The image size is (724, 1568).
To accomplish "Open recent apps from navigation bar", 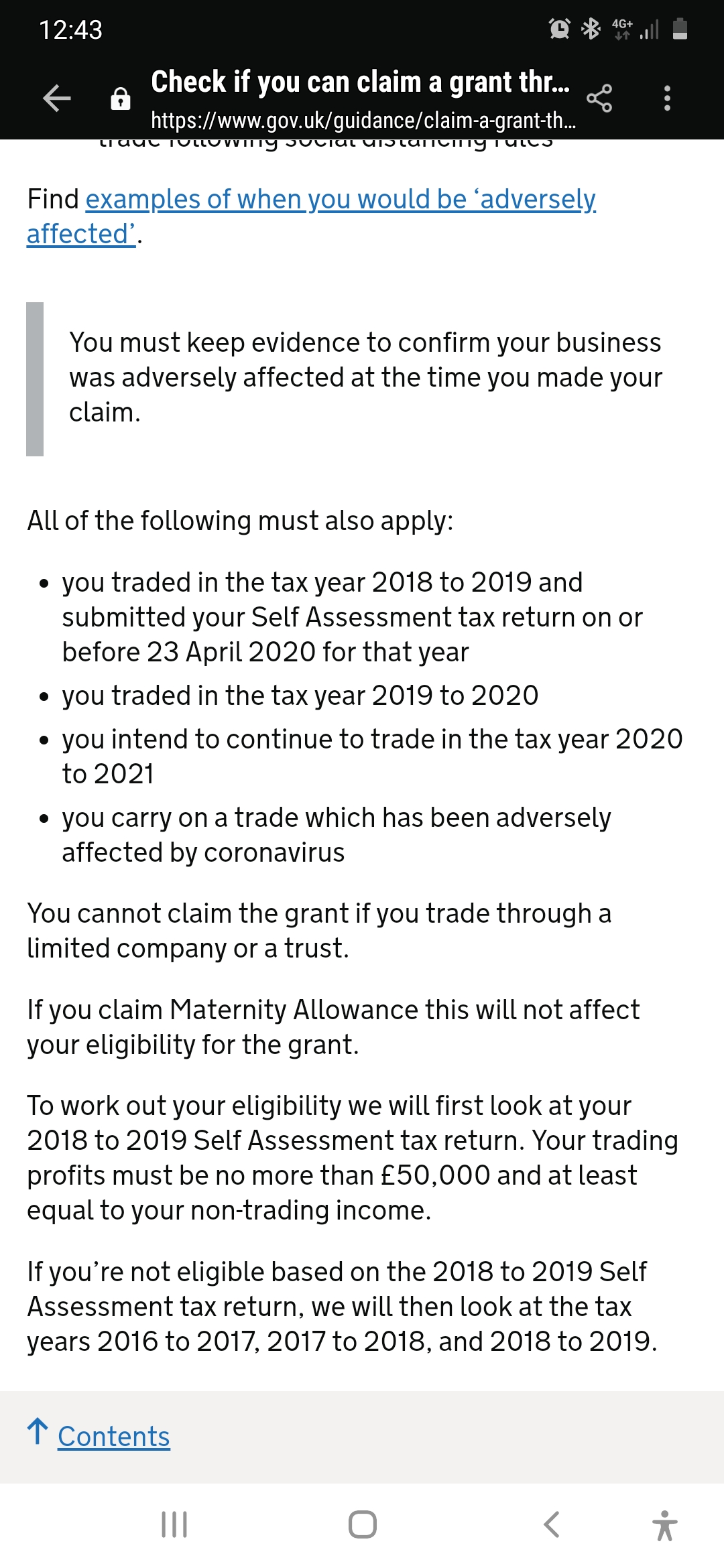I will coord(174,1524).
